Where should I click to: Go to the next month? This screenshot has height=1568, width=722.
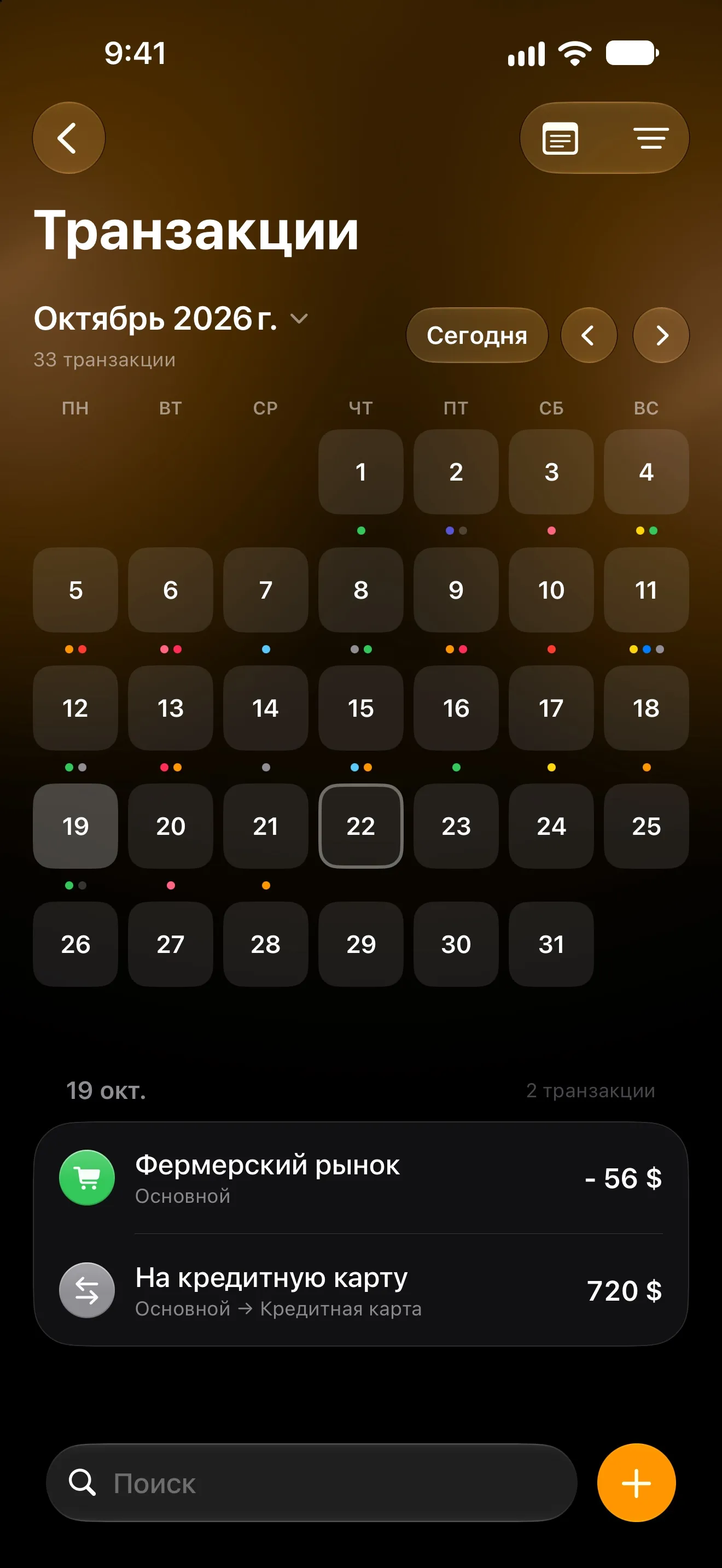661,335
